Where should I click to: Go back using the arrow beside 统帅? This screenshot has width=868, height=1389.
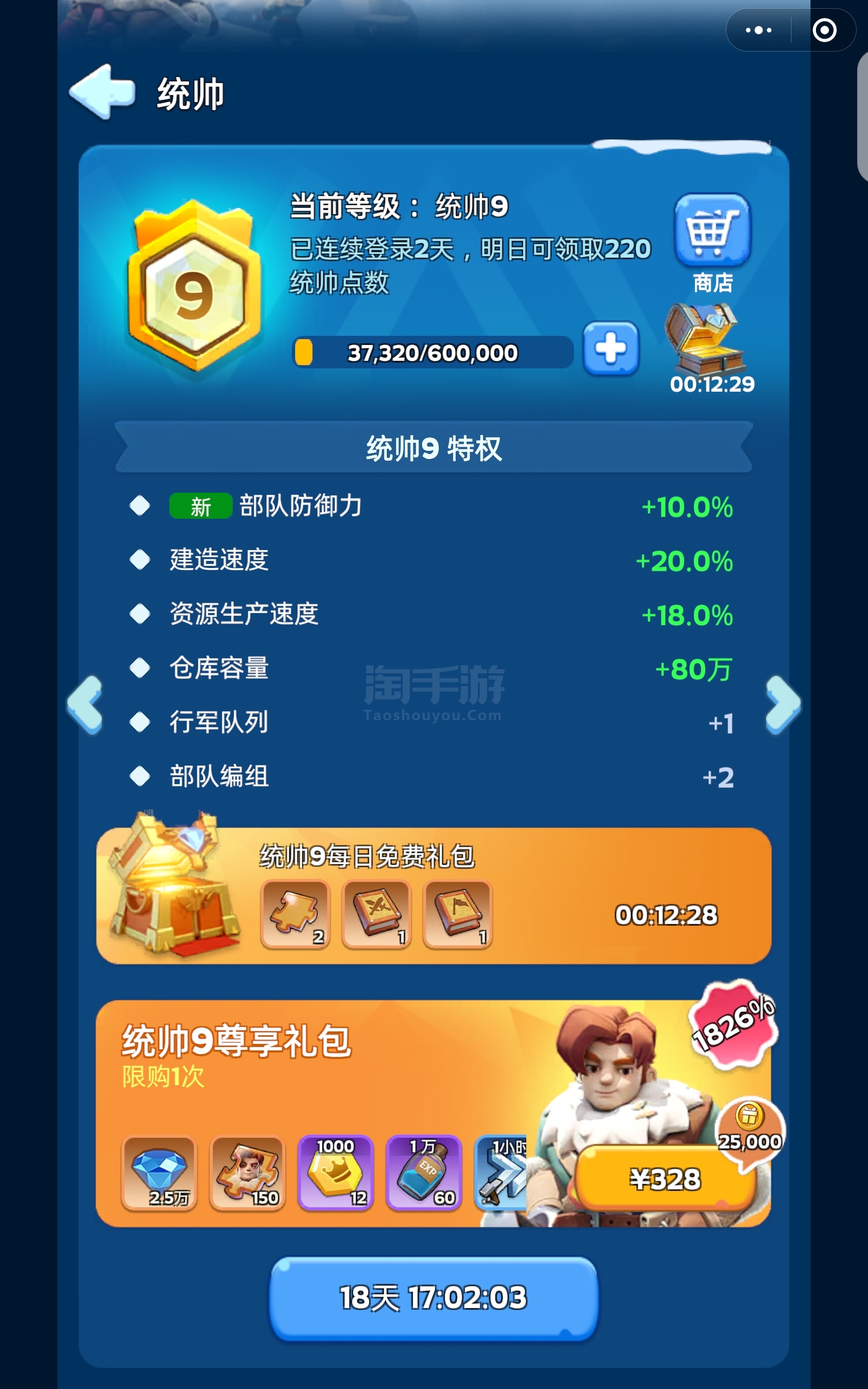(x=102, y=92)
